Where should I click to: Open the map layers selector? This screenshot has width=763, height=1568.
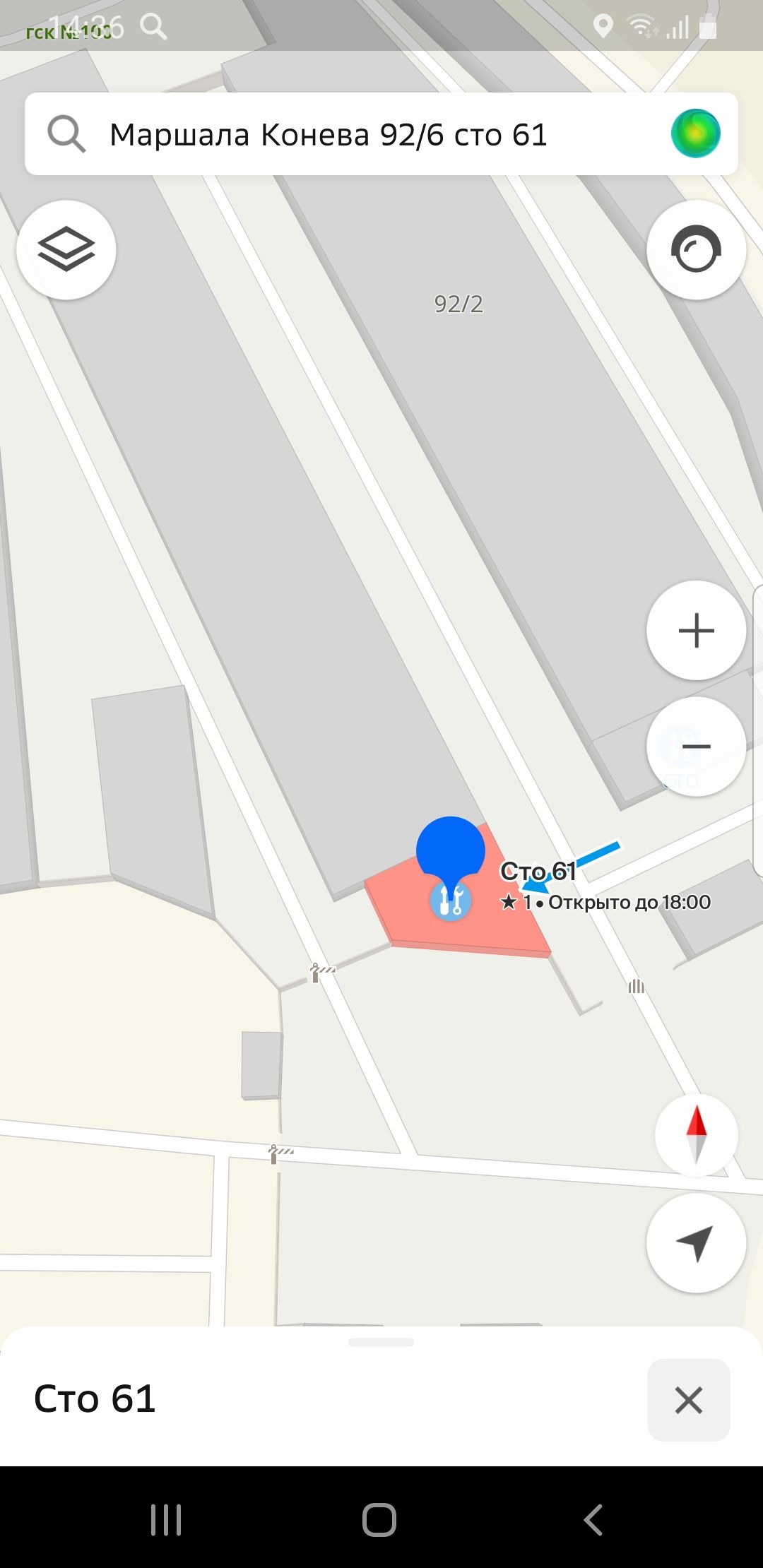[x=66, y=250]
